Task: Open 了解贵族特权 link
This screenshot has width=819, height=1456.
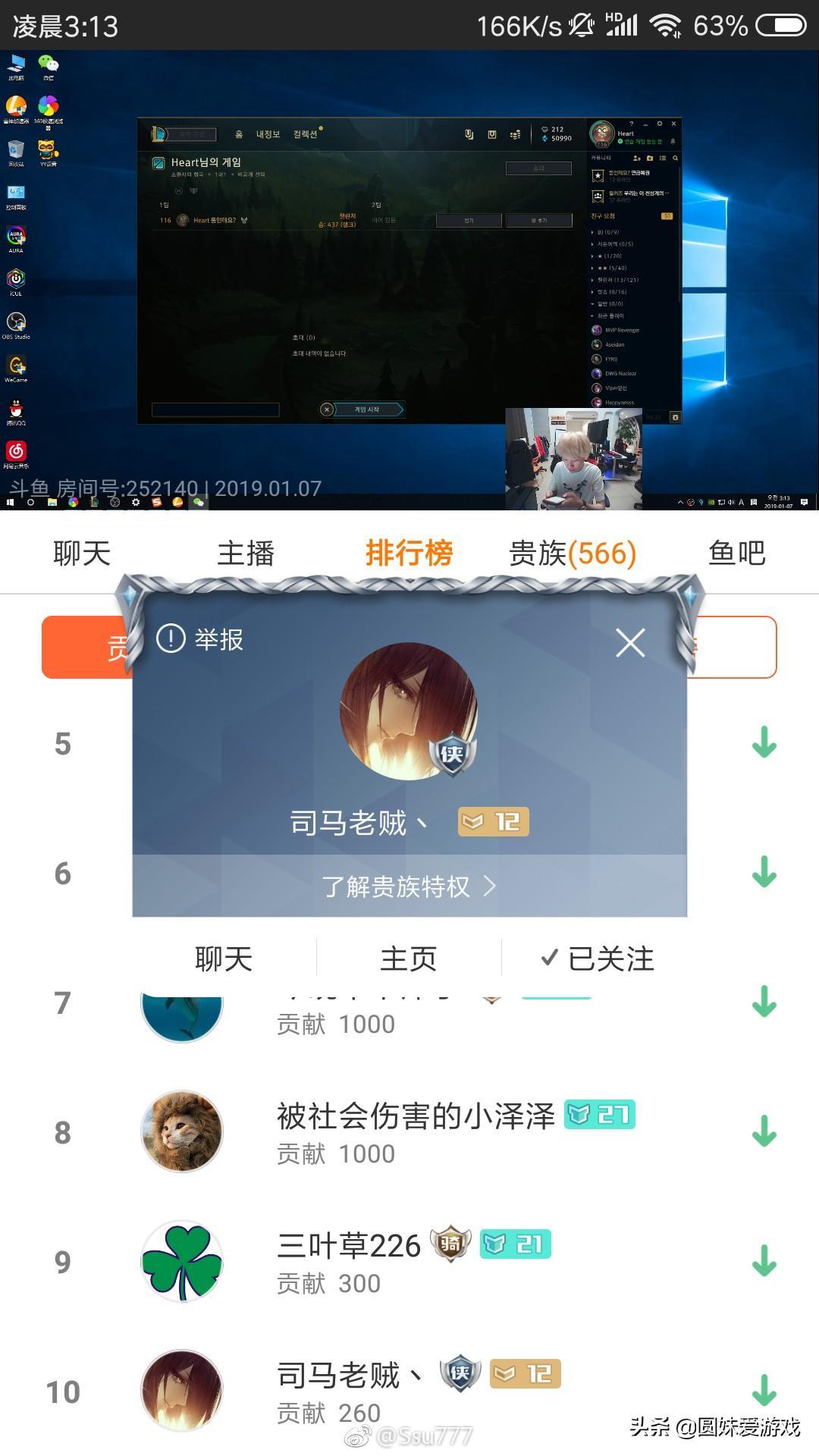Action: pyautogui.click(x=409, y=886)
